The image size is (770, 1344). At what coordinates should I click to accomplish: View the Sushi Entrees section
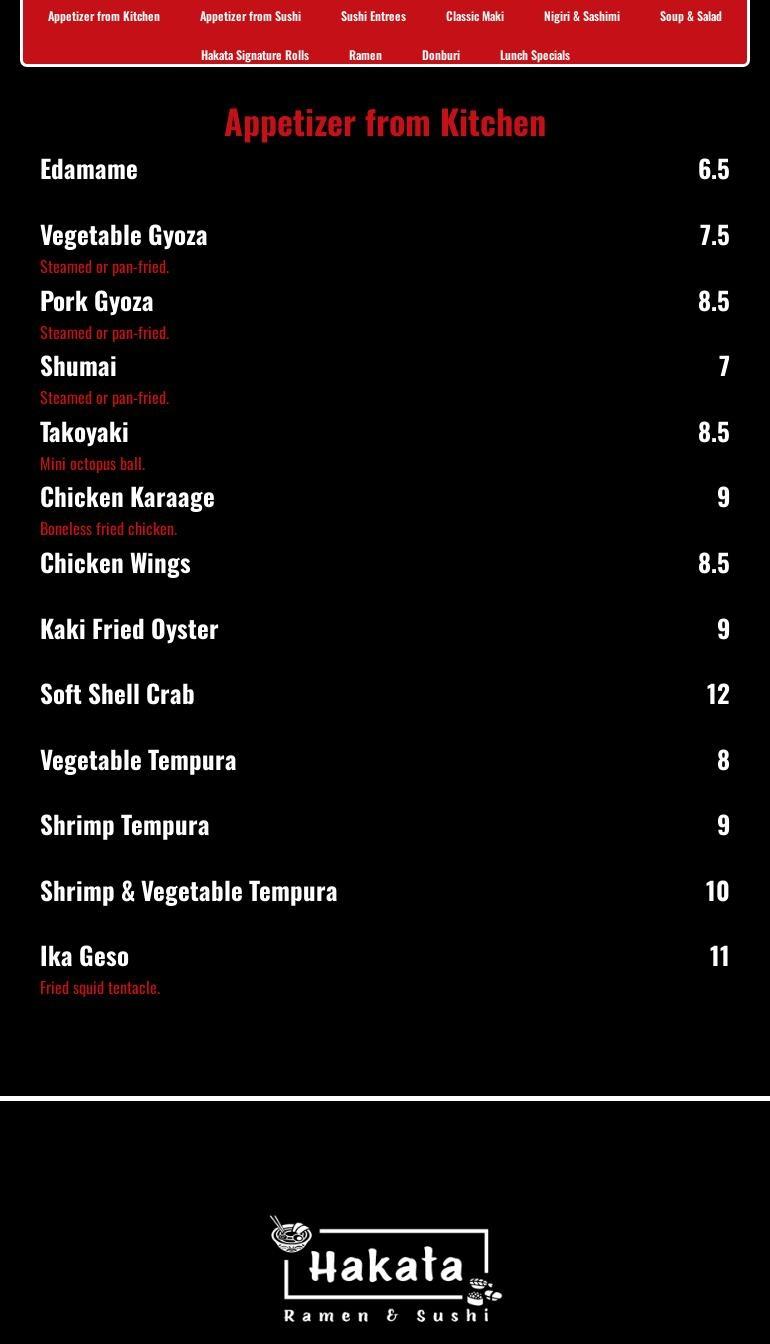(373, 16)
